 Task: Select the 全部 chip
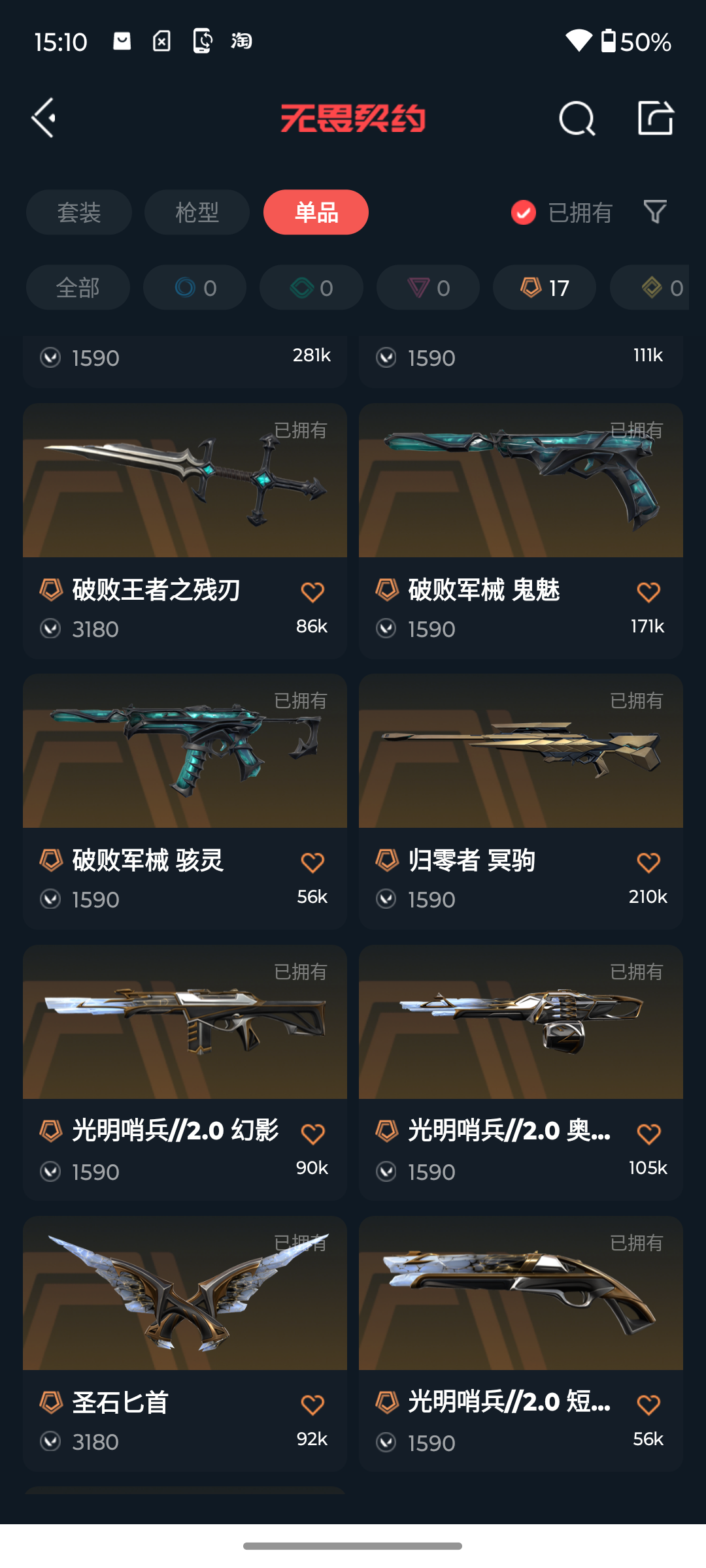pyautogui.click(x=78, y=287)
